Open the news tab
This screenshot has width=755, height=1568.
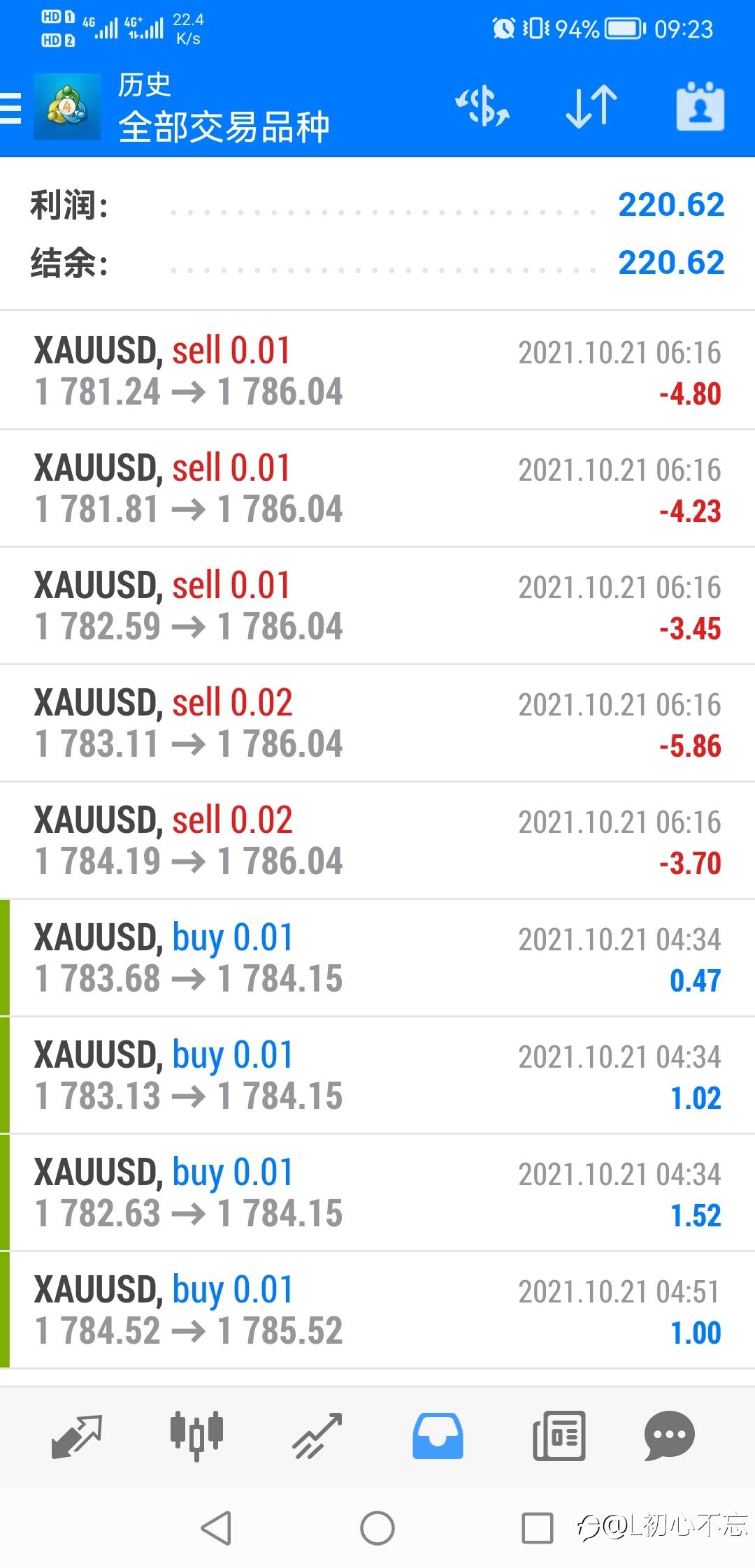pyautogui.click(x=559, y=1436)
